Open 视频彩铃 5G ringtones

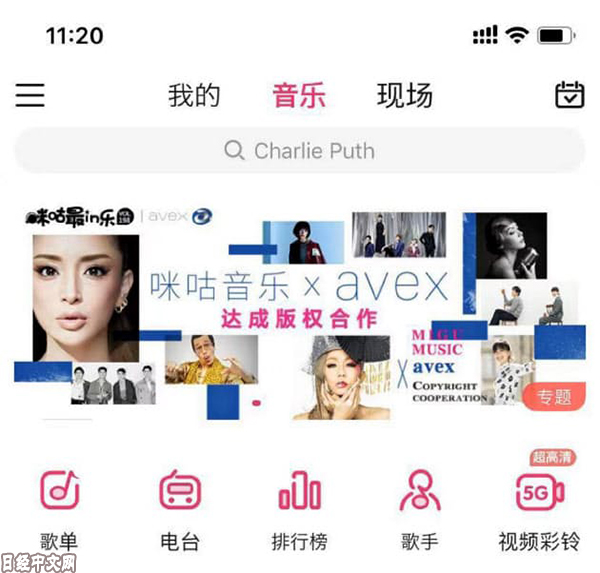click(539, 507)
